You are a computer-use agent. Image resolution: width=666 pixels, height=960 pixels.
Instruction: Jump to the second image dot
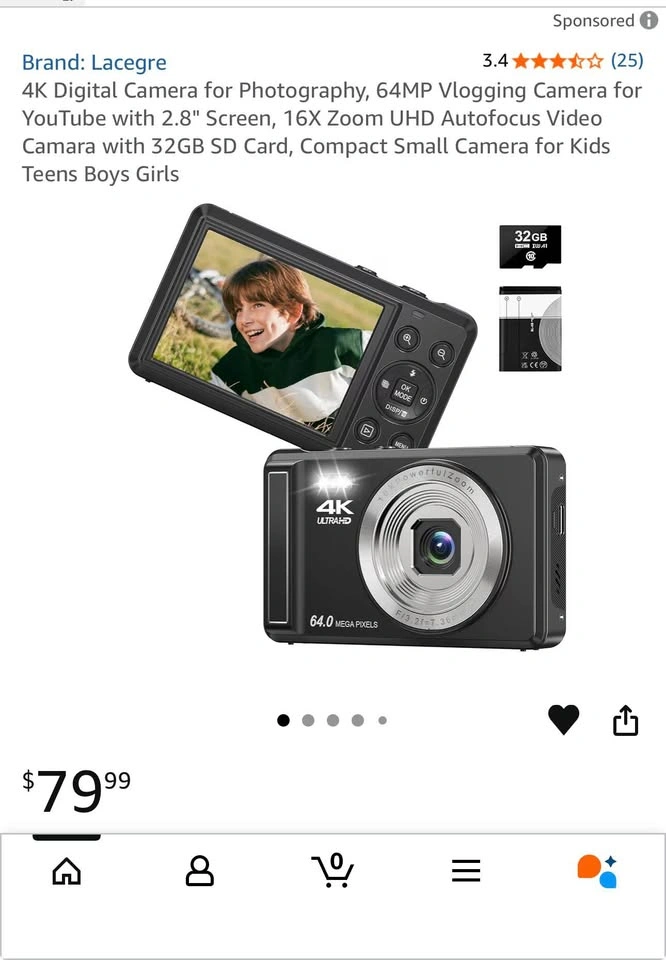[x=308, y=720]
